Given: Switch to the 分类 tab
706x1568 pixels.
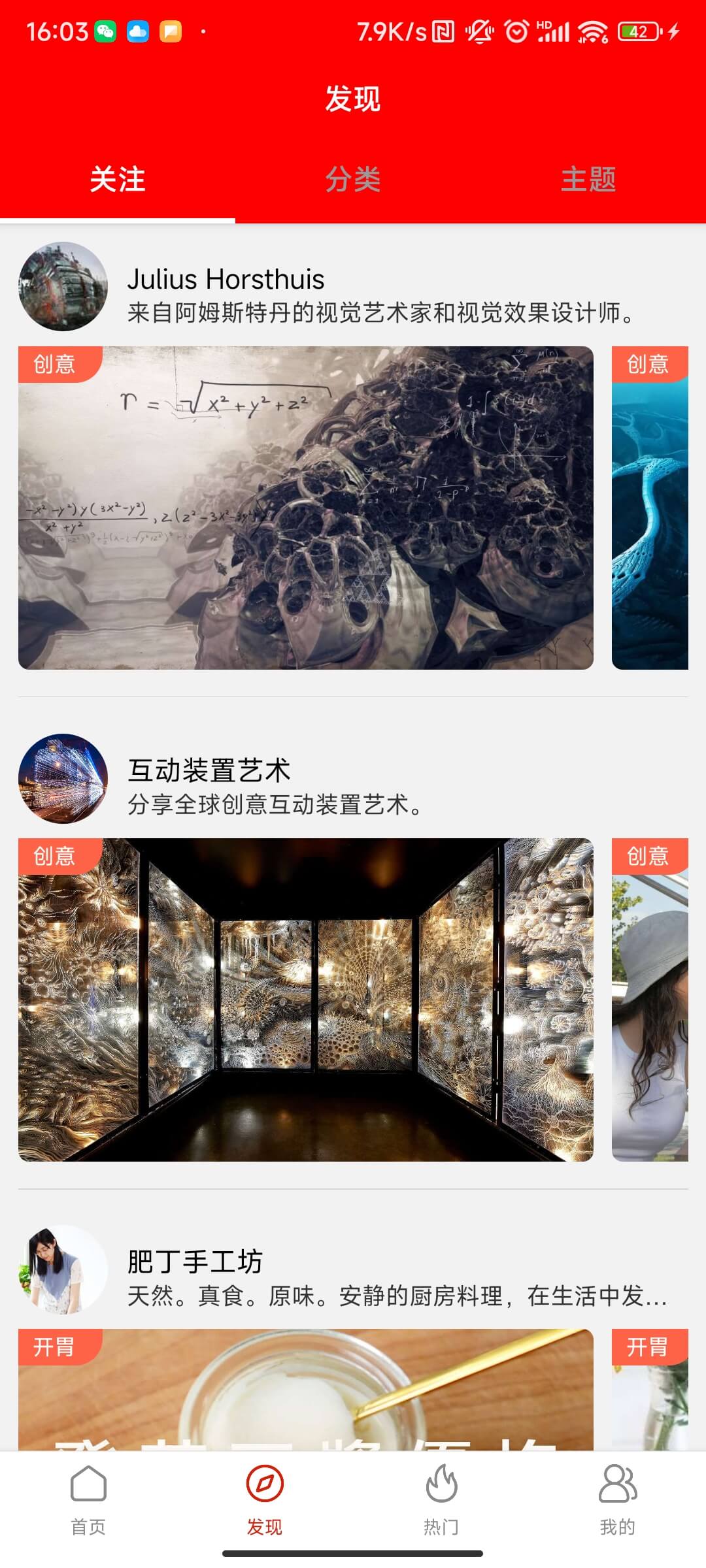Looking at the screenshot, I should (x=353, y=179).
